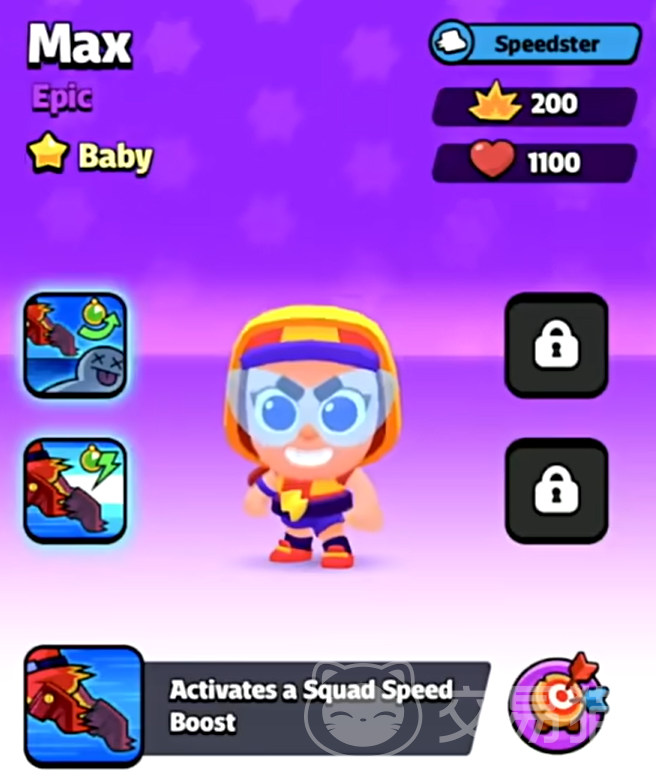
Task: Select the ability icon with the gray ghost
Action: 75,345
